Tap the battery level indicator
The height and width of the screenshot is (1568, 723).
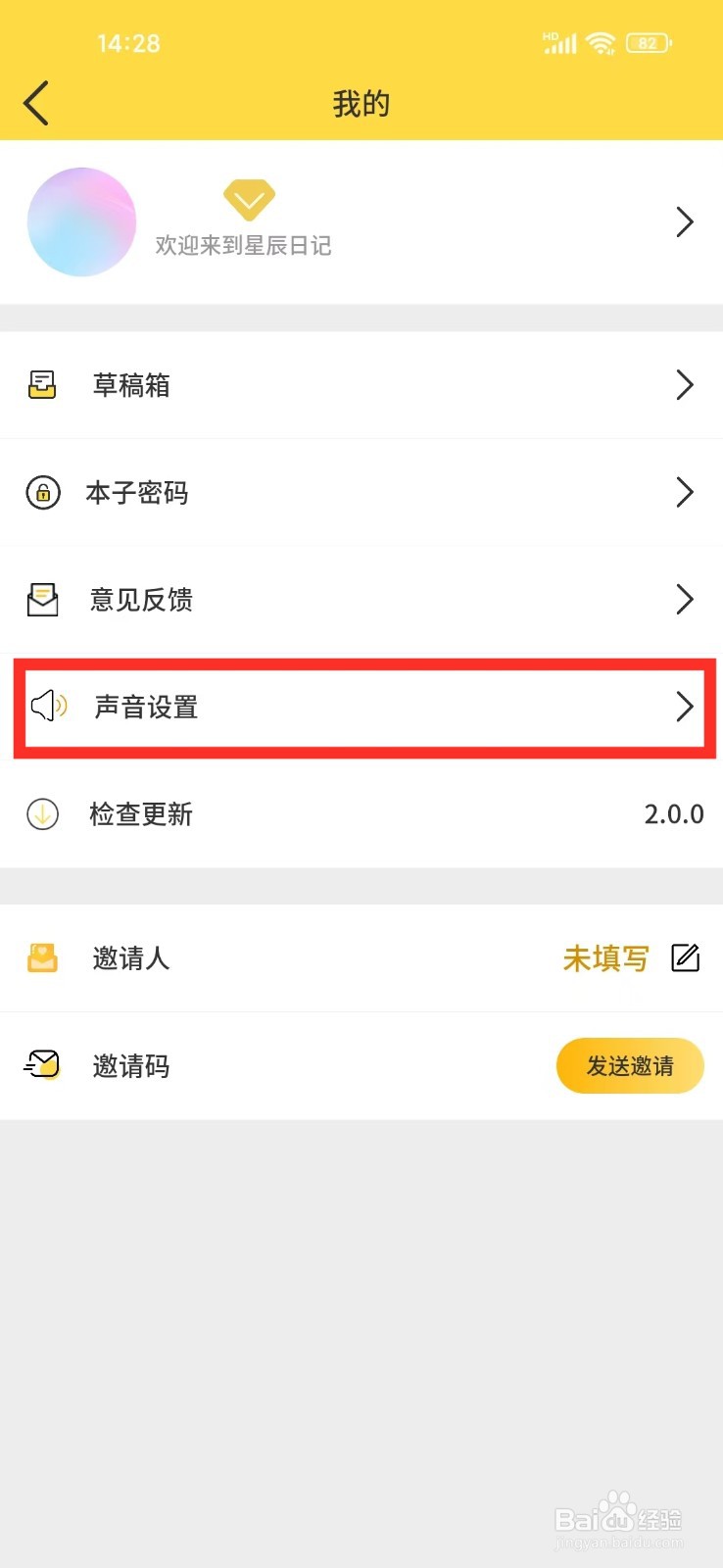[x=648, y=42]
